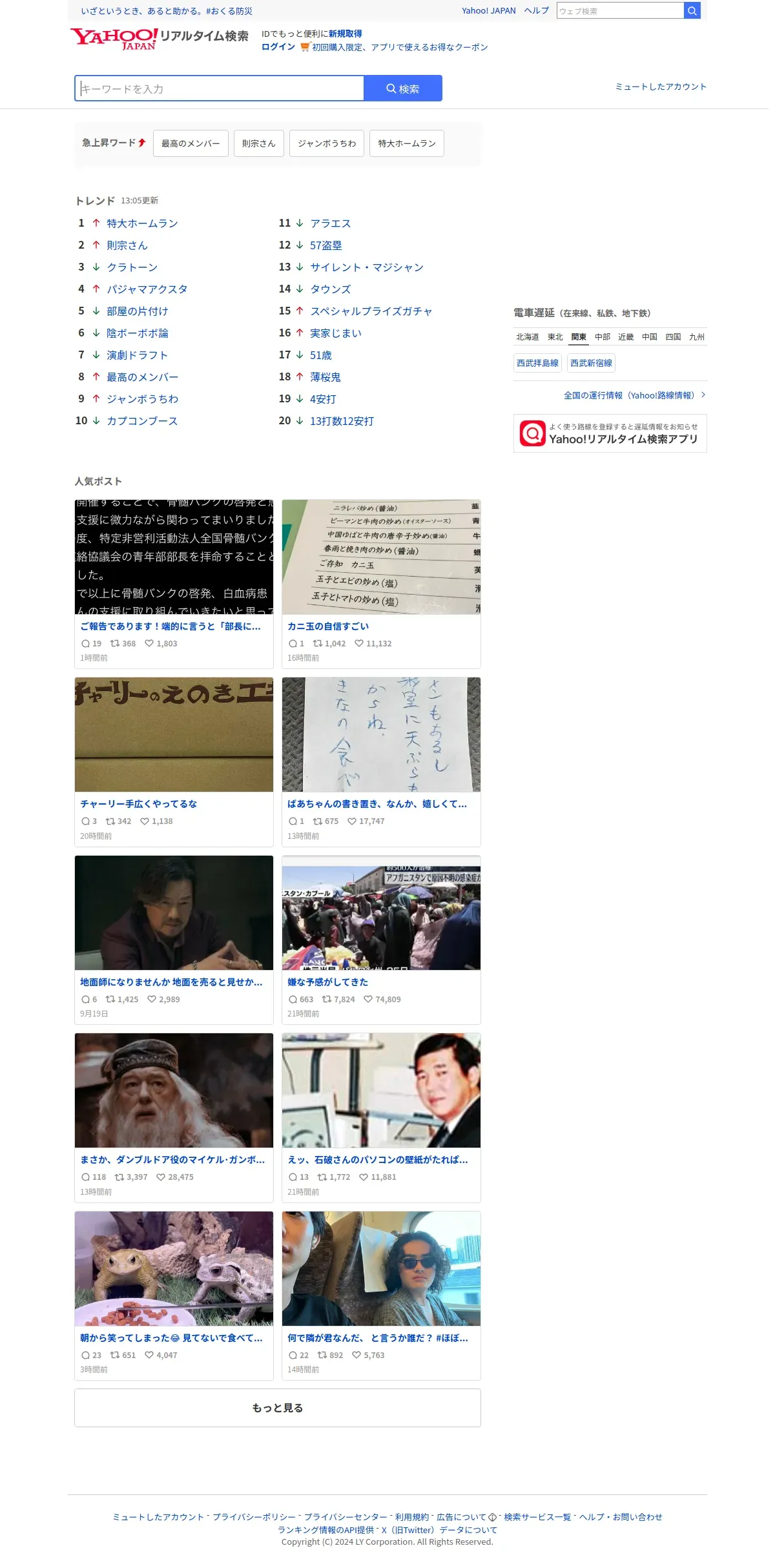The image size is (775, 1568).
Task: Open trend 13打数12安打
Action: coord(342,421)
